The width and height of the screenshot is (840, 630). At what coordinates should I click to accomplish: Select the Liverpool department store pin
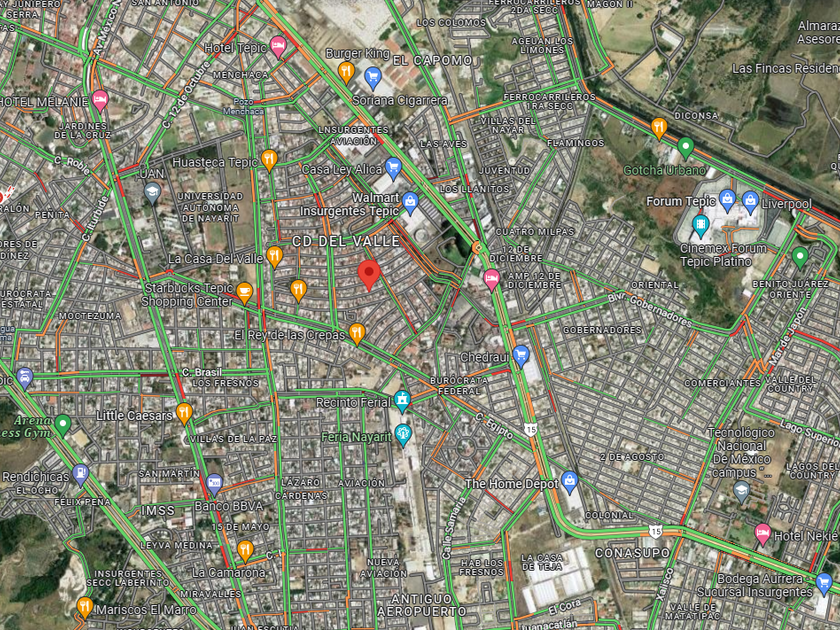click(751, 202)
